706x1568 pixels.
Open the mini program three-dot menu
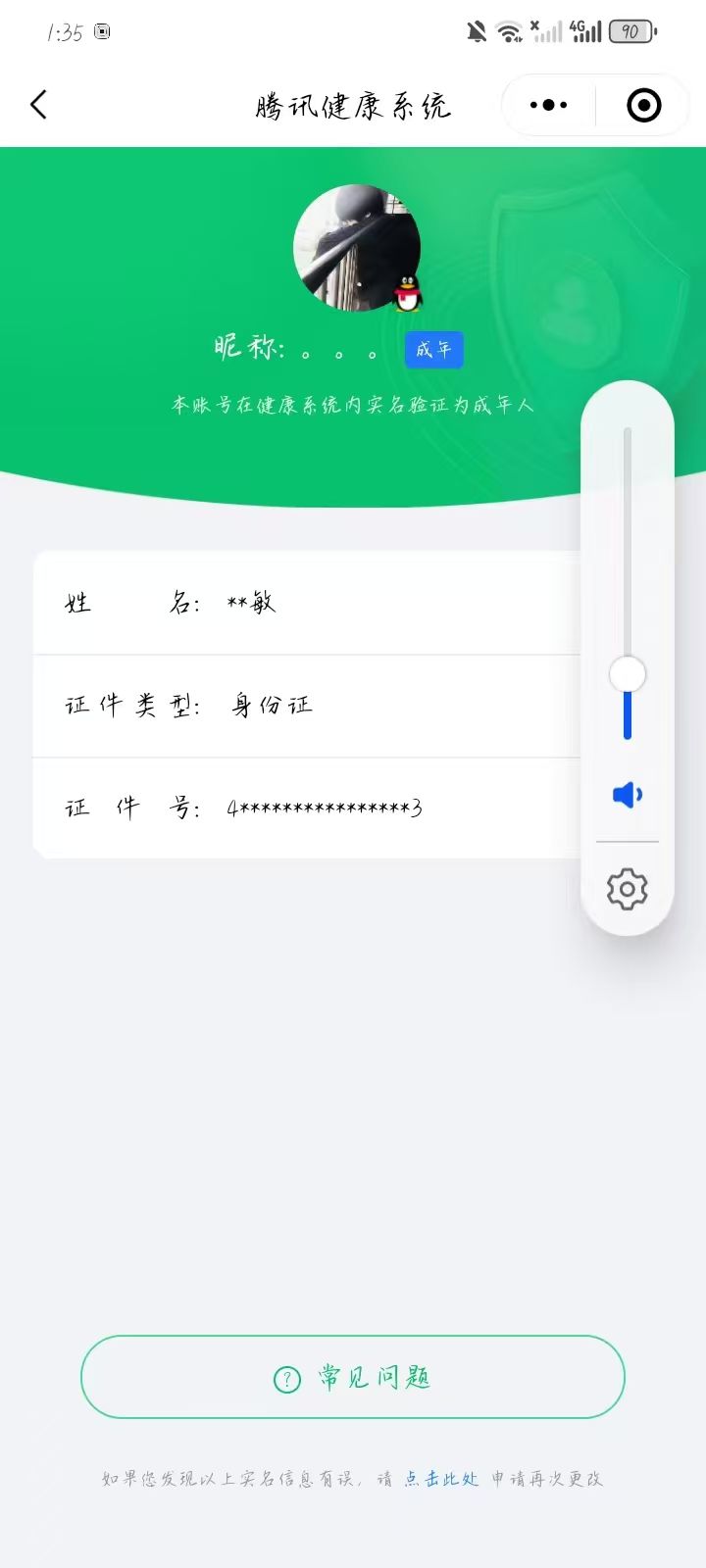pyautogui.click(x=548, y=105)
